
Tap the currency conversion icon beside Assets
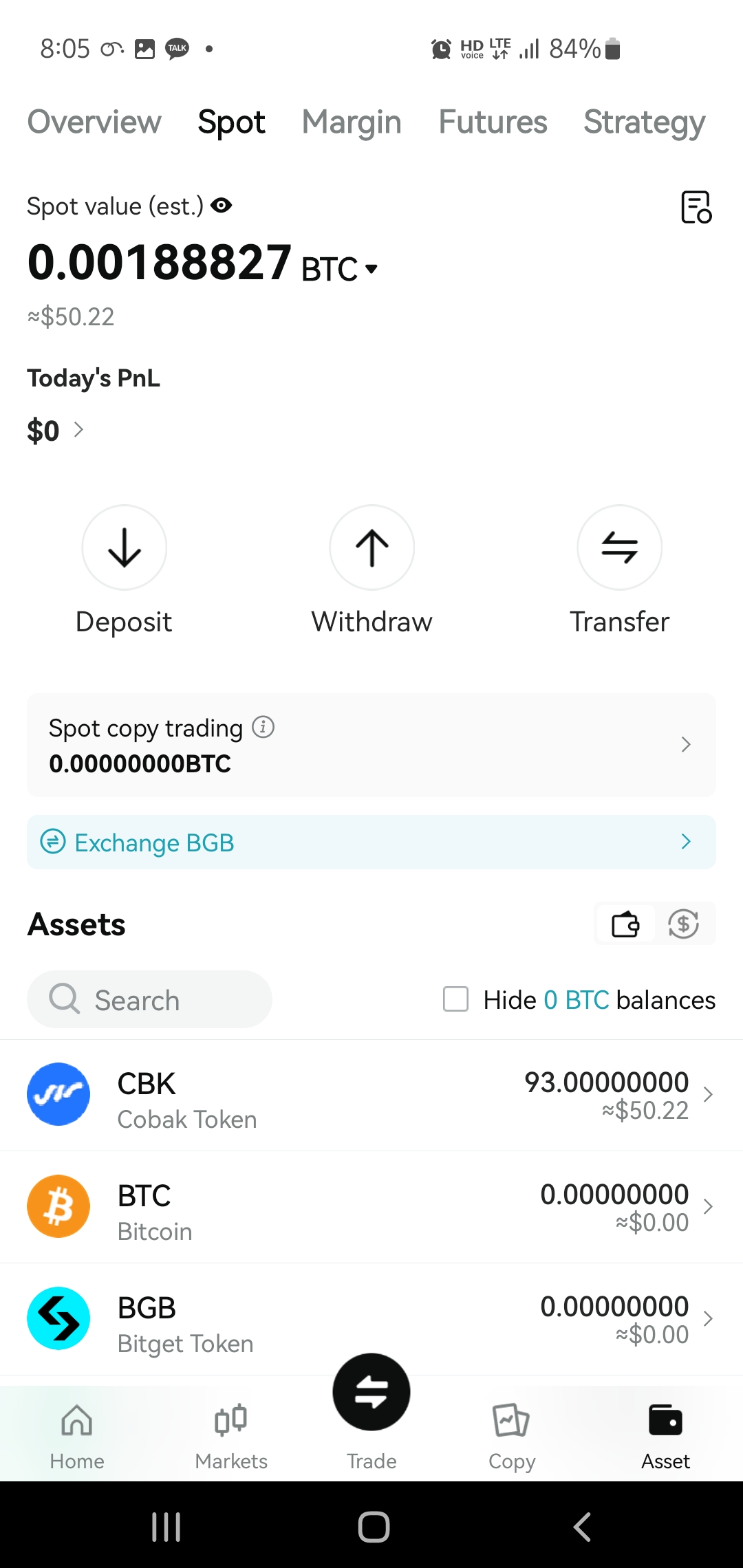[x=682, y=924]
